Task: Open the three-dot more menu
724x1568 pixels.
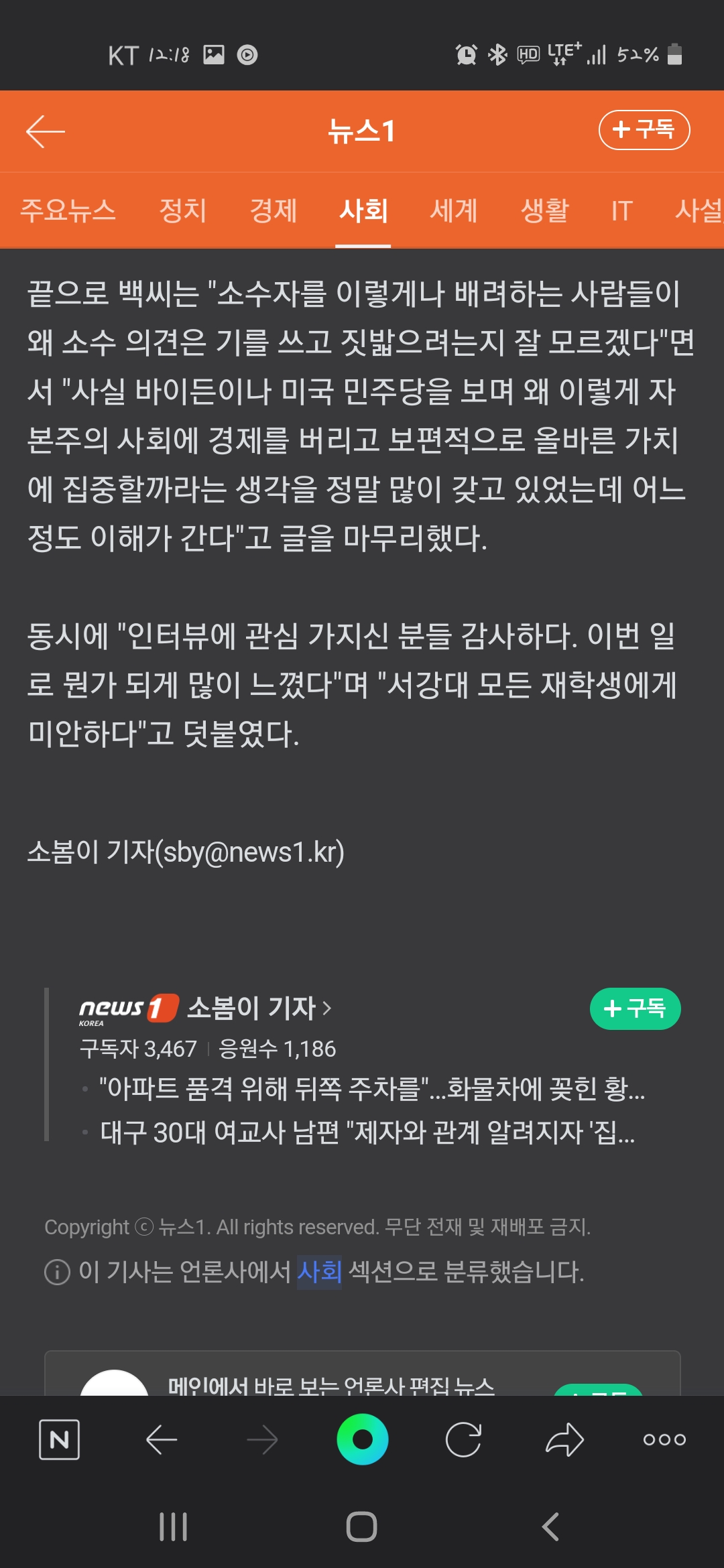Action: coord(664,1439)
